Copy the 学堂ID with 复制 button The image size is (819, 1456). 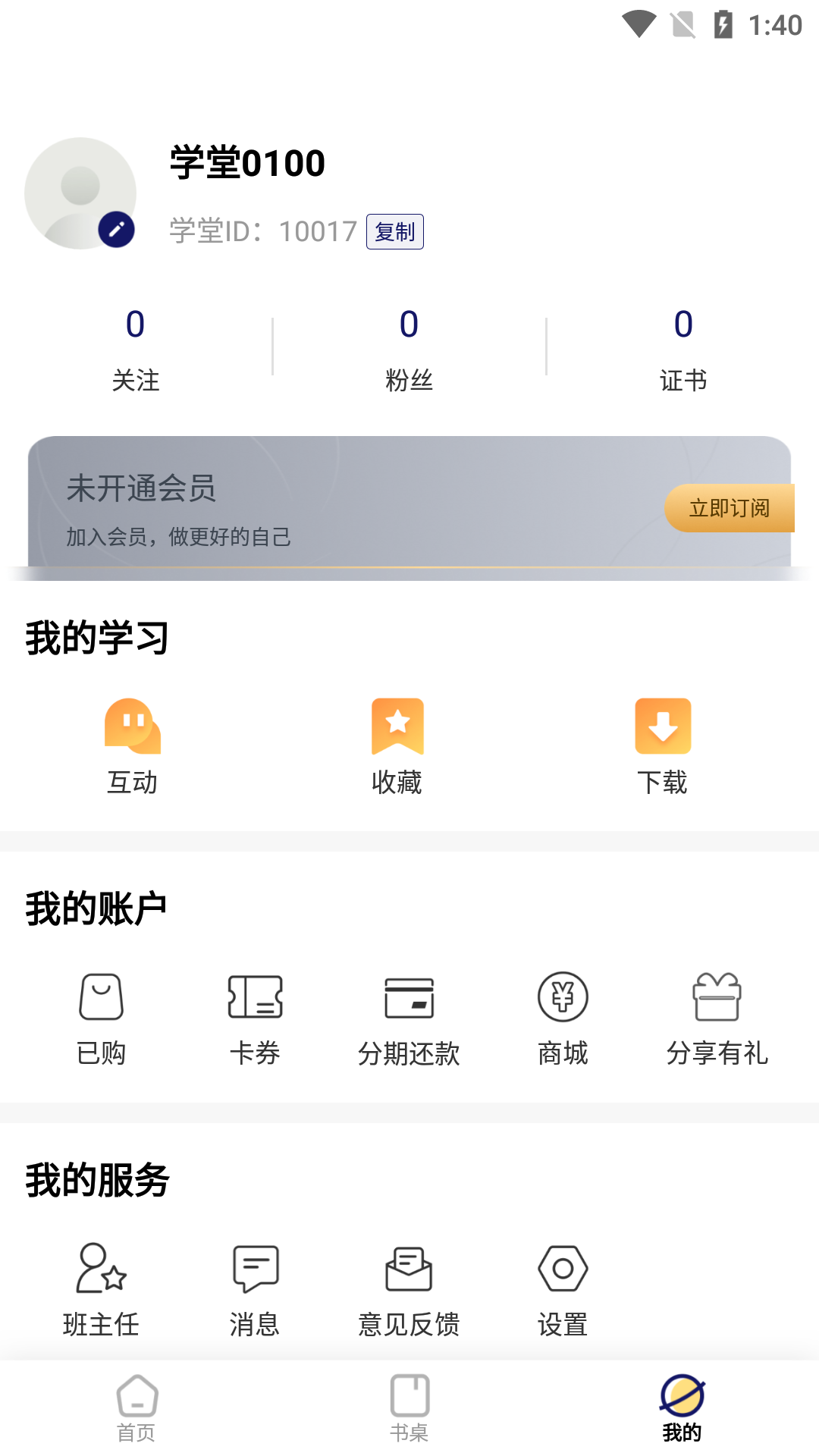tap(394, 232)
